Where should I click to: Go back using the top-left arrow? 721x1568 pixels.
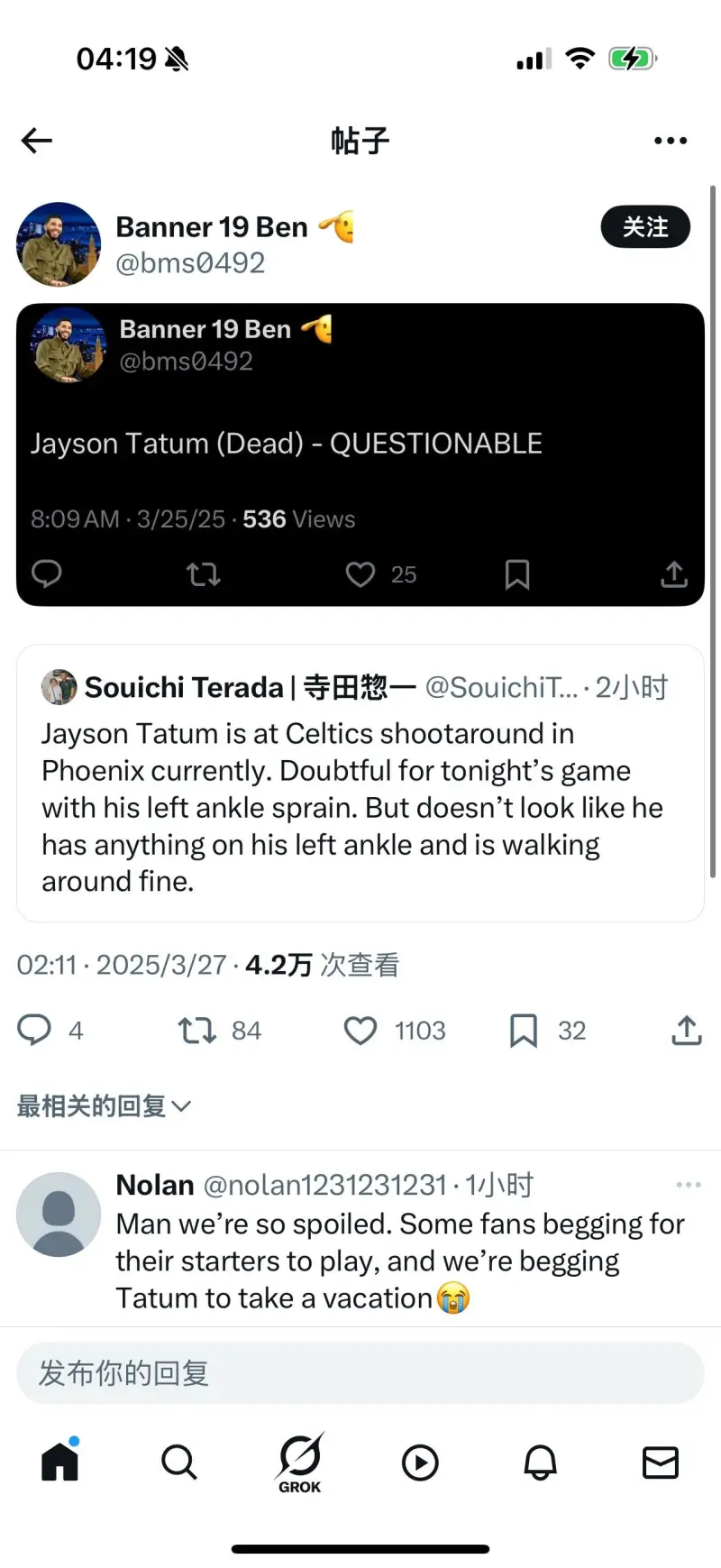point(36,141)
